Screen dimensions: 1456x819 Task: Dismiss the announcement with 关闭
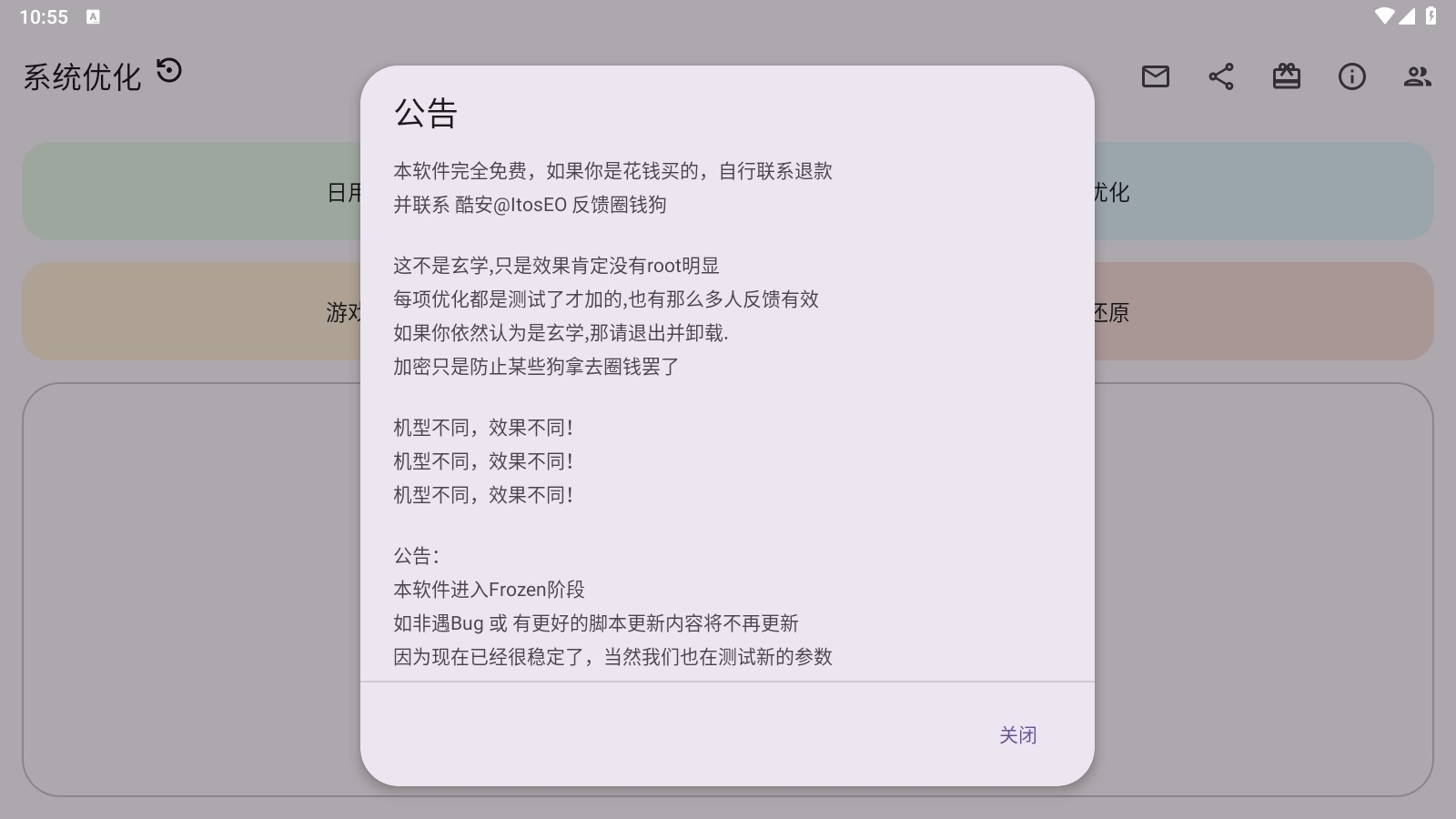click(1017, 734)
